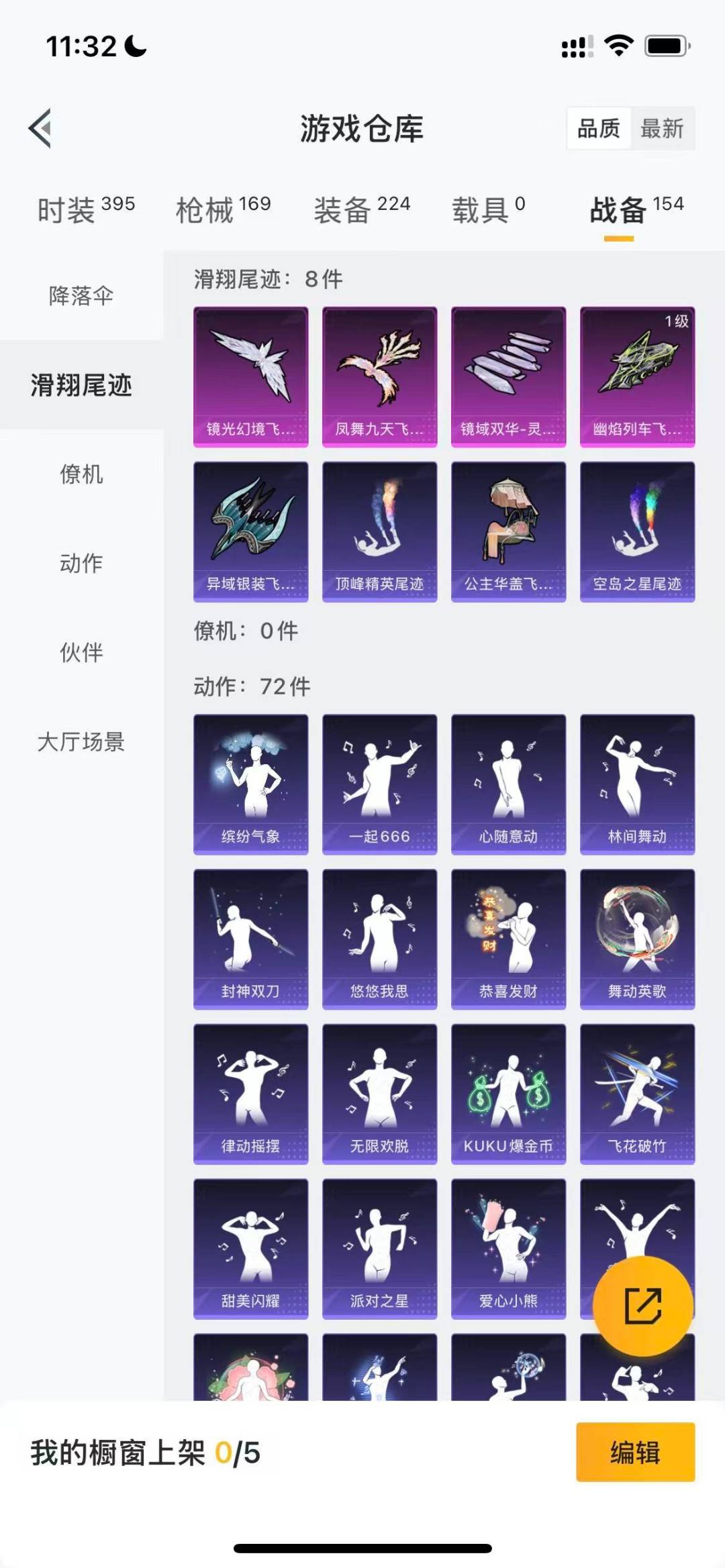The height and width of the screenshot is (1568, 725).
Task: Switch to the 时装 tab
Action: tap(86, 210)
